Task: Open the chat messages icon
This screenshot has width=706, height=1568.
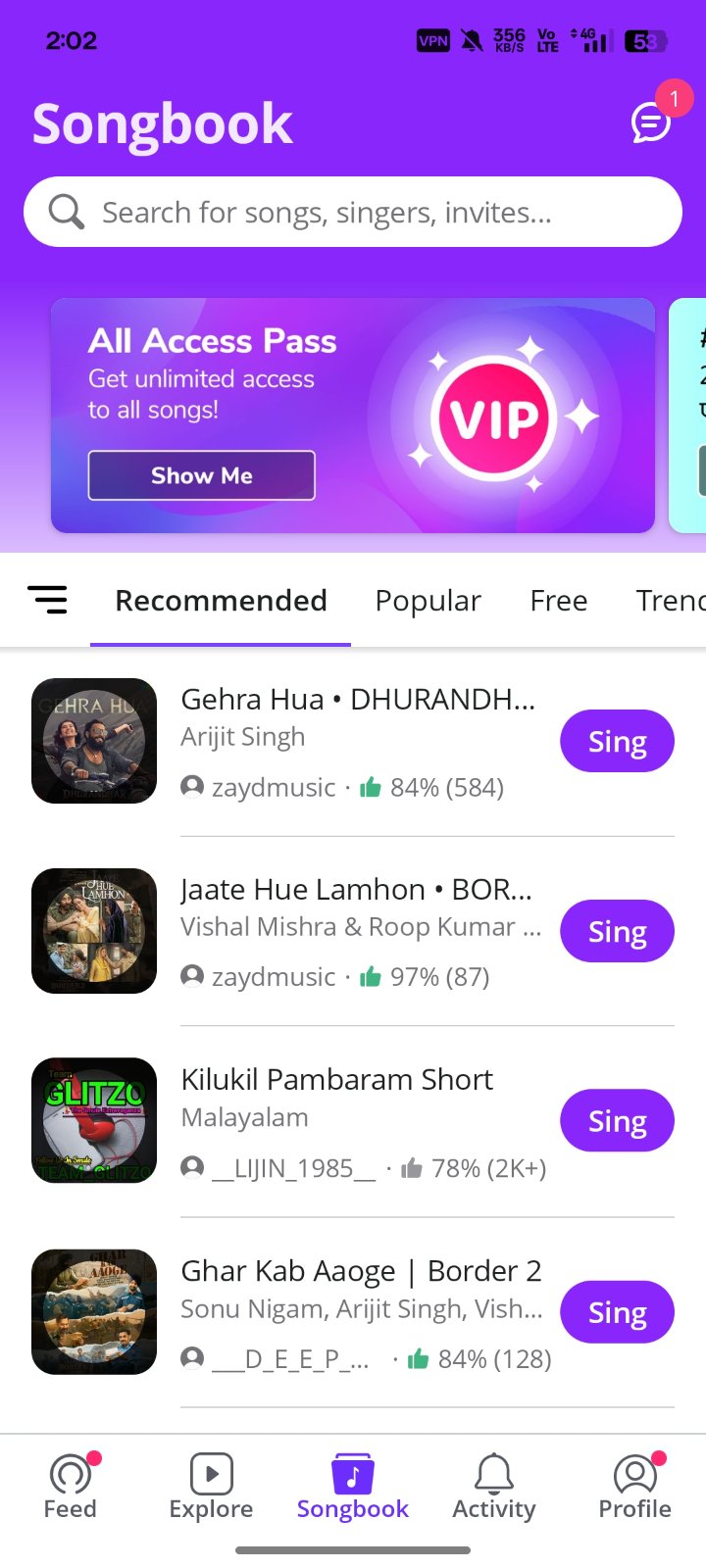Action: pos(650,123)
